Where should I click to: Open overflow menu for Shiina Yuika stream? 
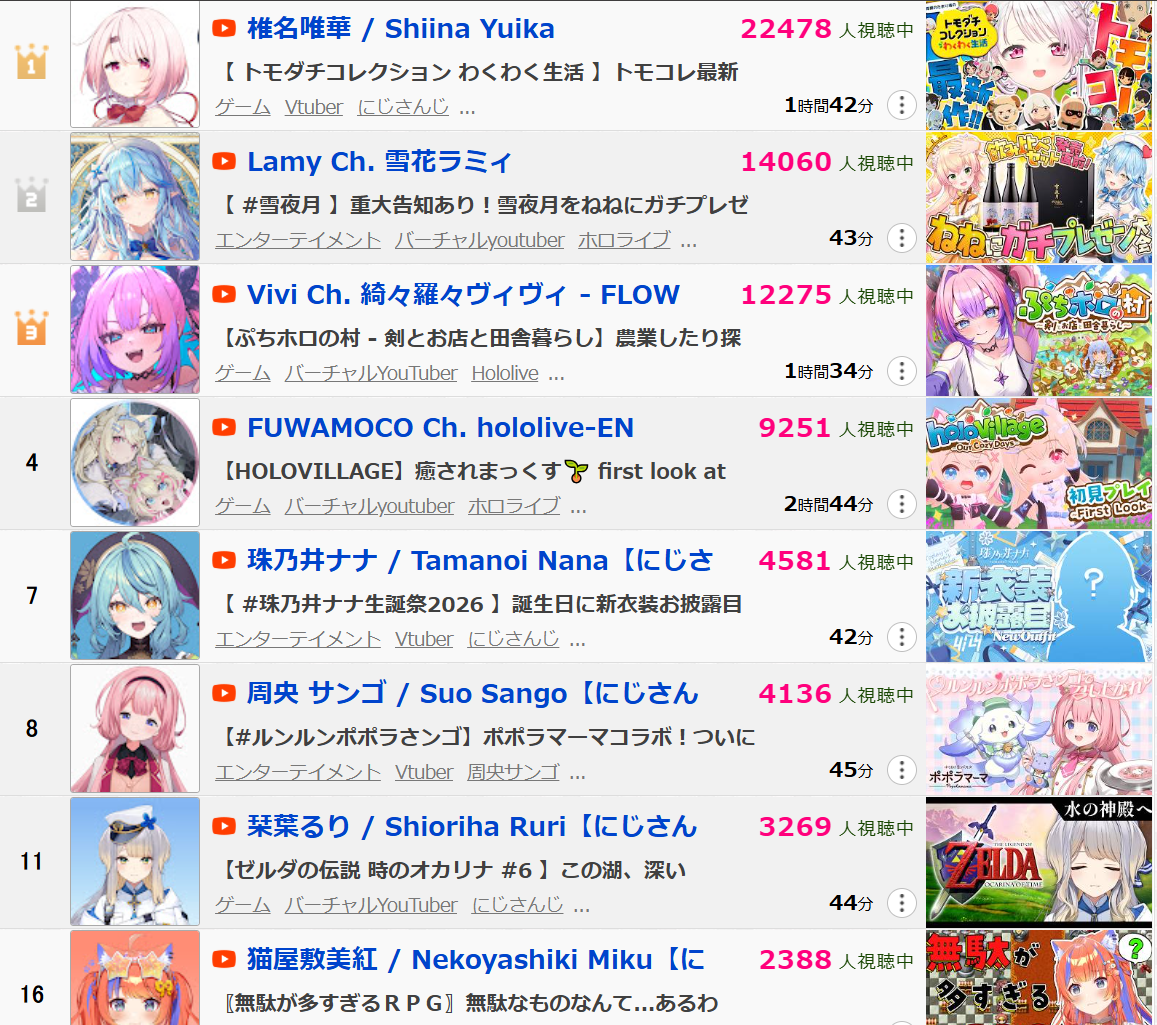[x=901, y=105]
